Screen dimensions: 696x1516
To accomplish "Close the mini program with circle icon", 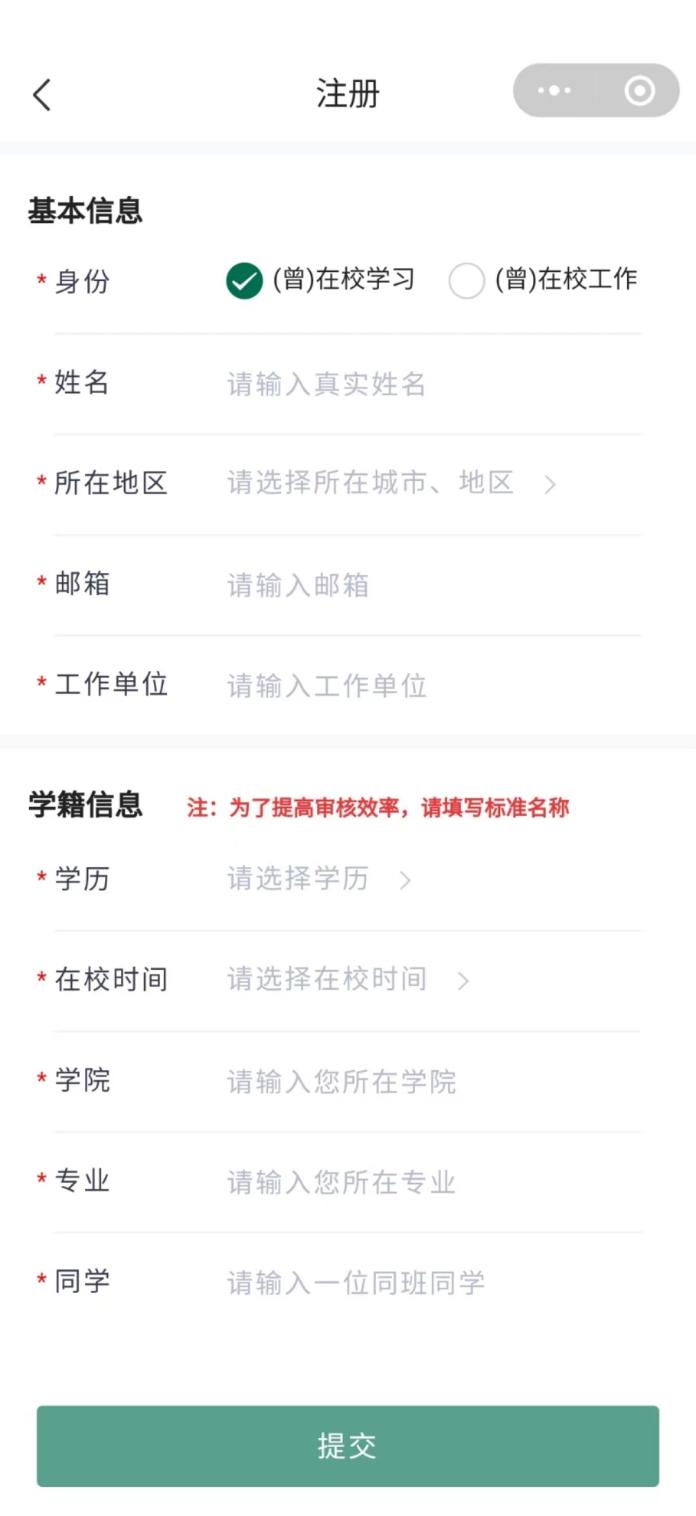I will click(x=639, y=91).
